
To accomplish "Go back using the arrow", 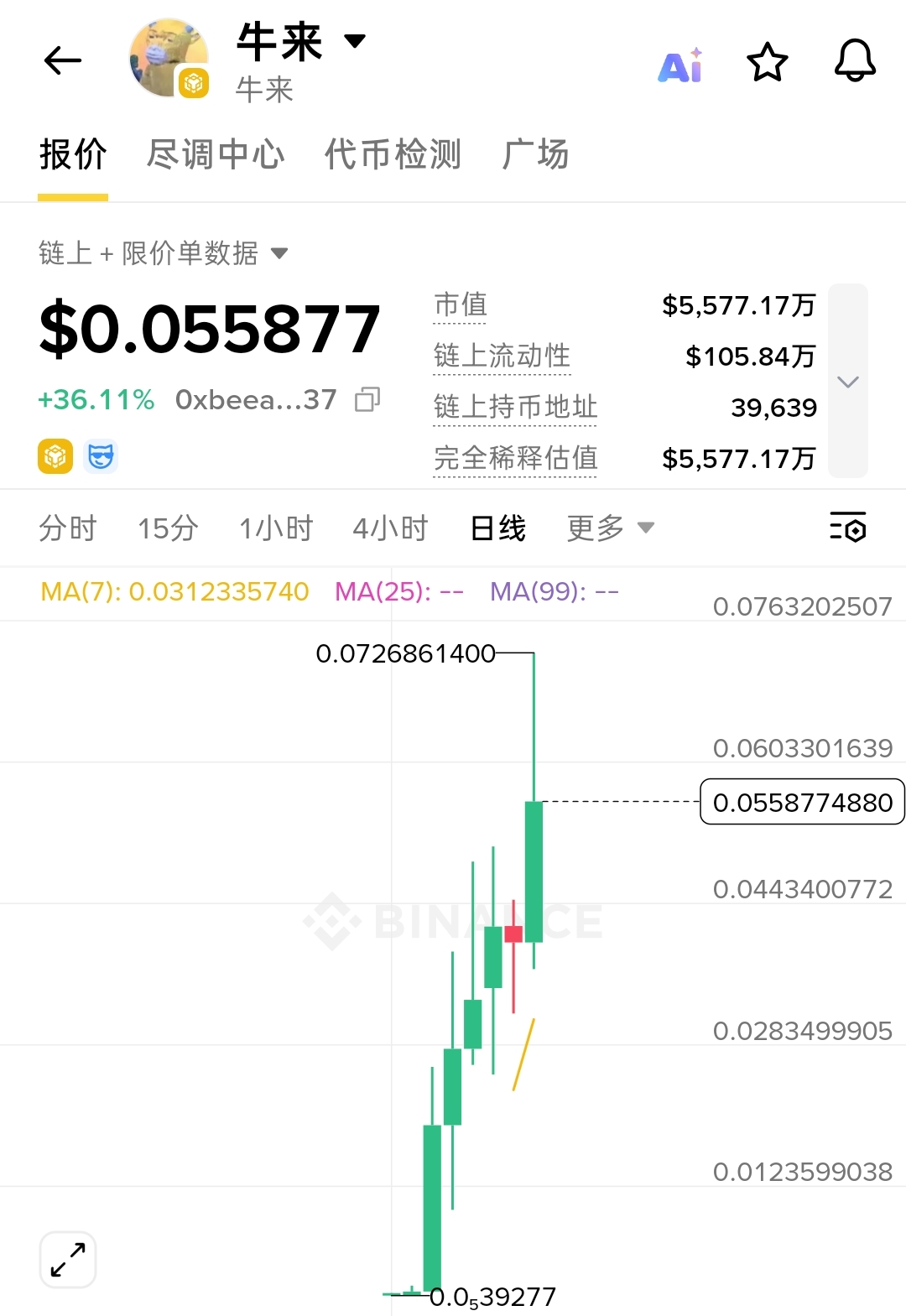I will pos(63,60).
